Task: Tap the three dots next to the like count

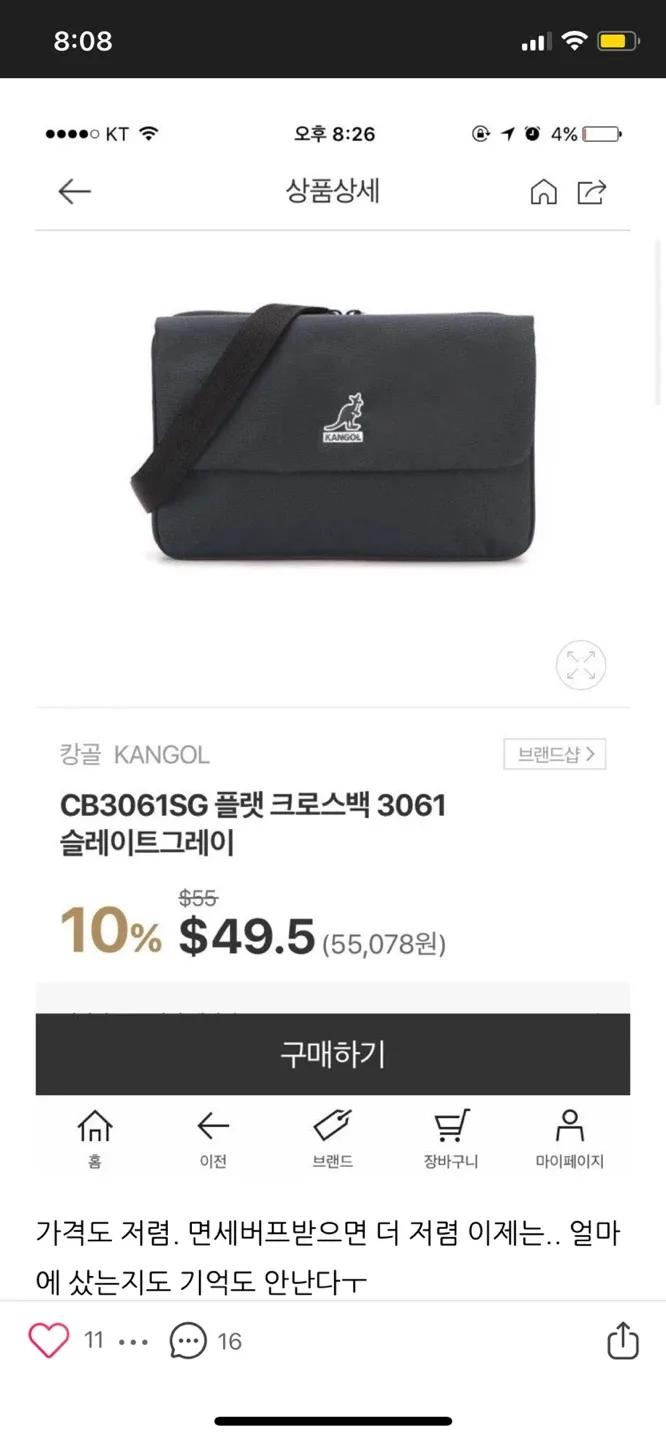Action: pyautogui.click(x=133, y=1342)
